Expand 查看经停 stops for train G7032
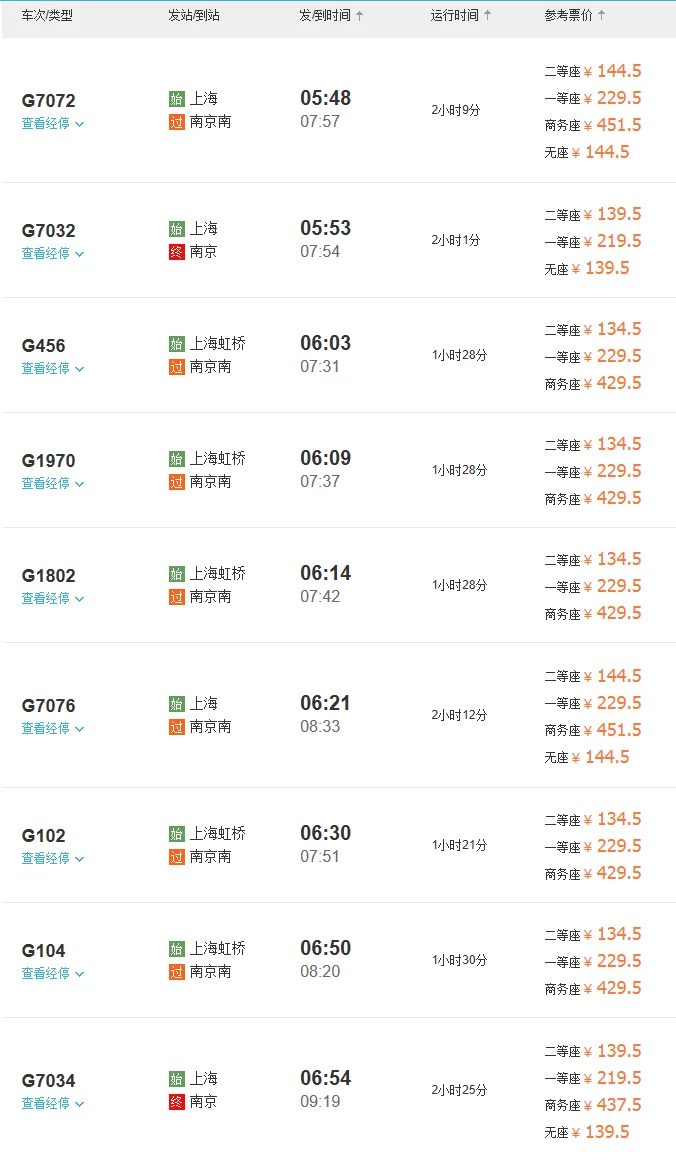This screenshot has height=1161, width=676. 53,254
